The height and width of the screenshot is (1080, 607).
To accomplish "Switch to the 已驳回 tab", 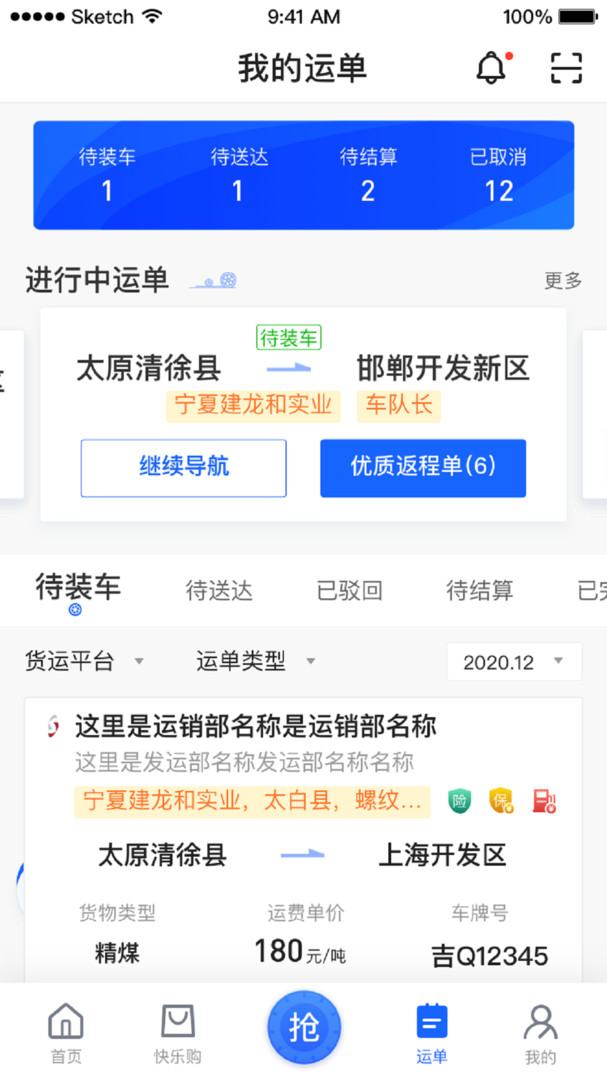I will click(349, 590).
